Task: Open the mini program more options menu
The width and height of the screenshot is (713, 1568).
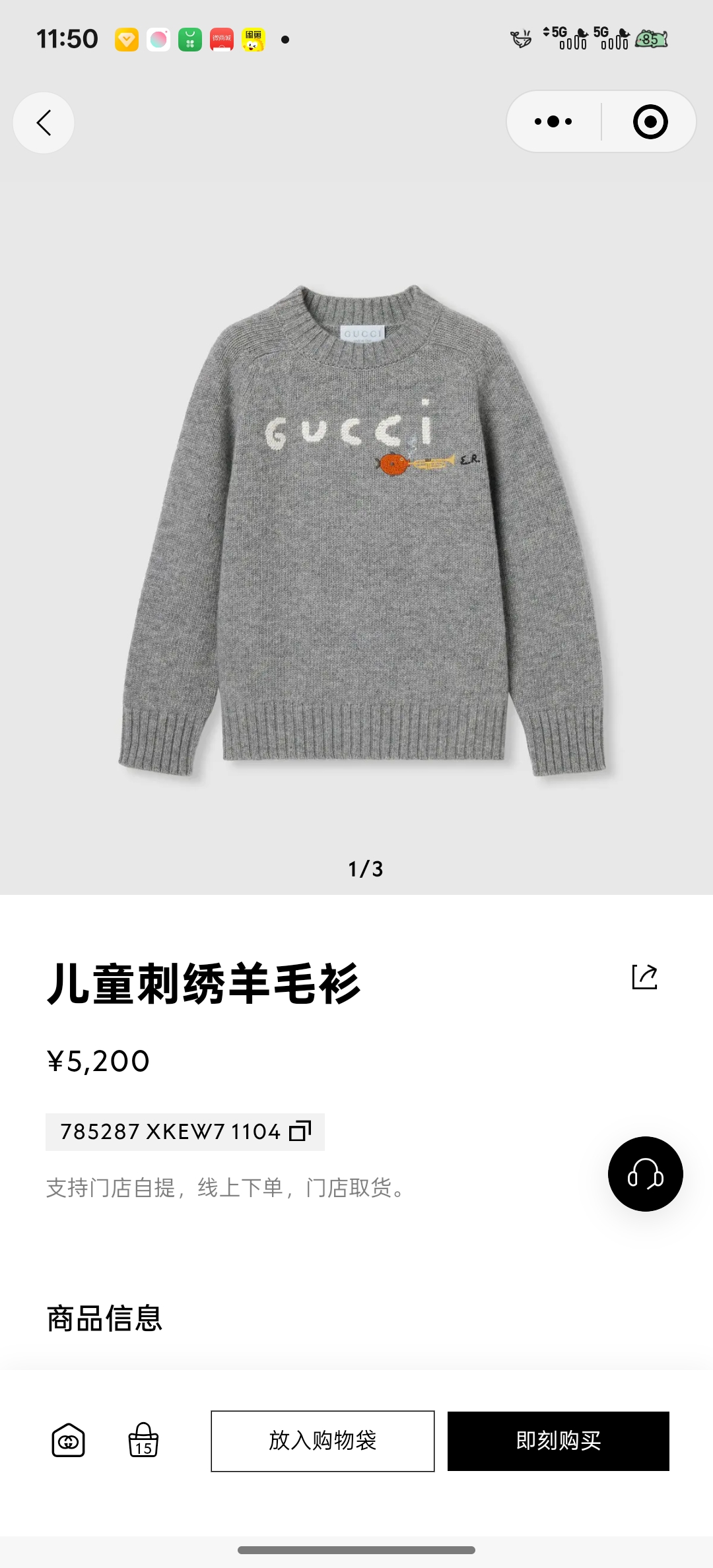Action: 553,122
